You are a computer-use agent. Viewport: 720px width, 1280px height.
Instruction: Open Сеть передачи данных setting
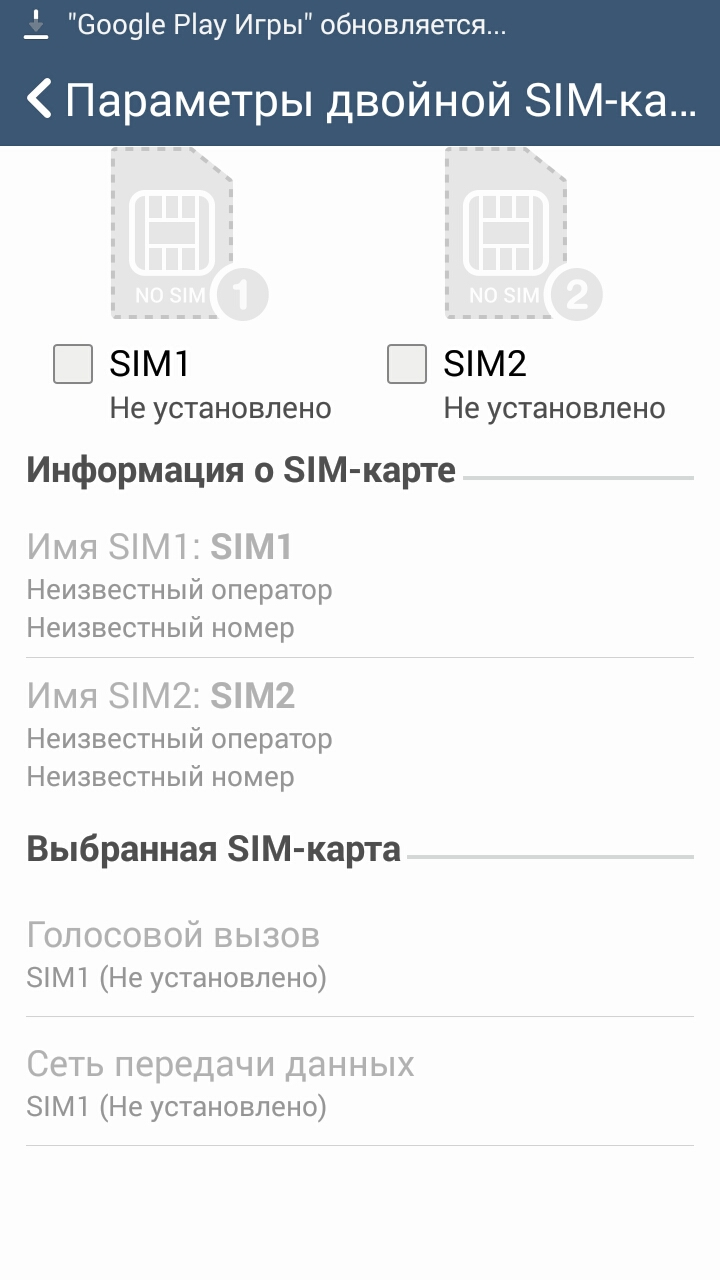pos(360,1083)
